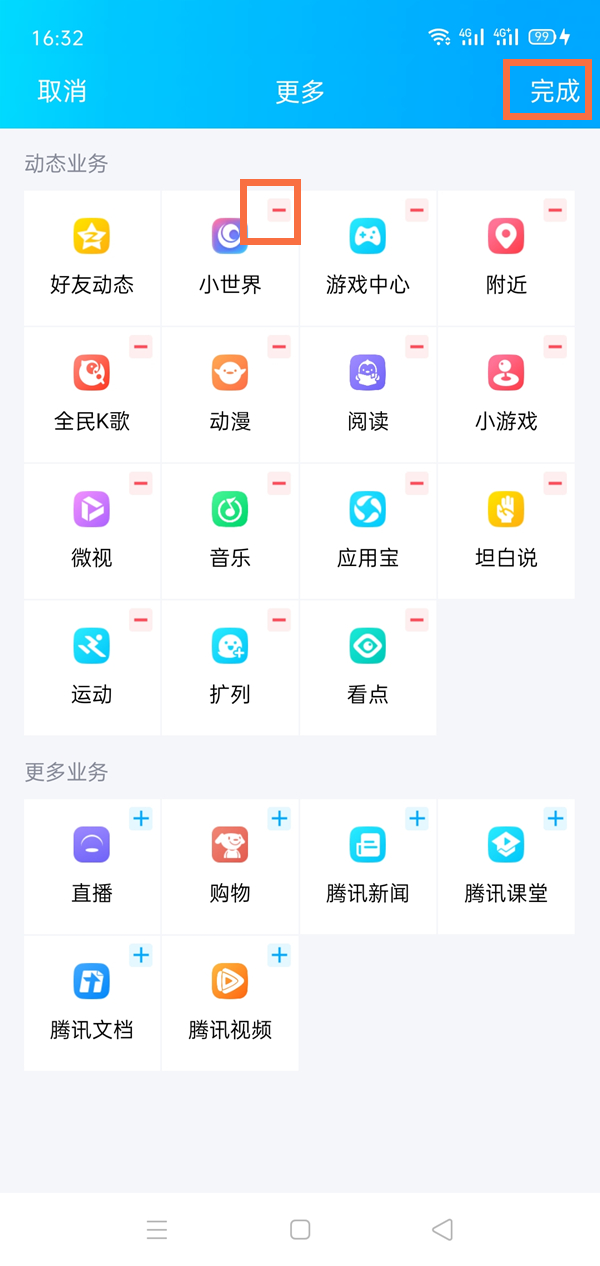The image size is (600, 1266).
Task: Add 腾讯新闻 with the plus icon
Action: [417, 819]
